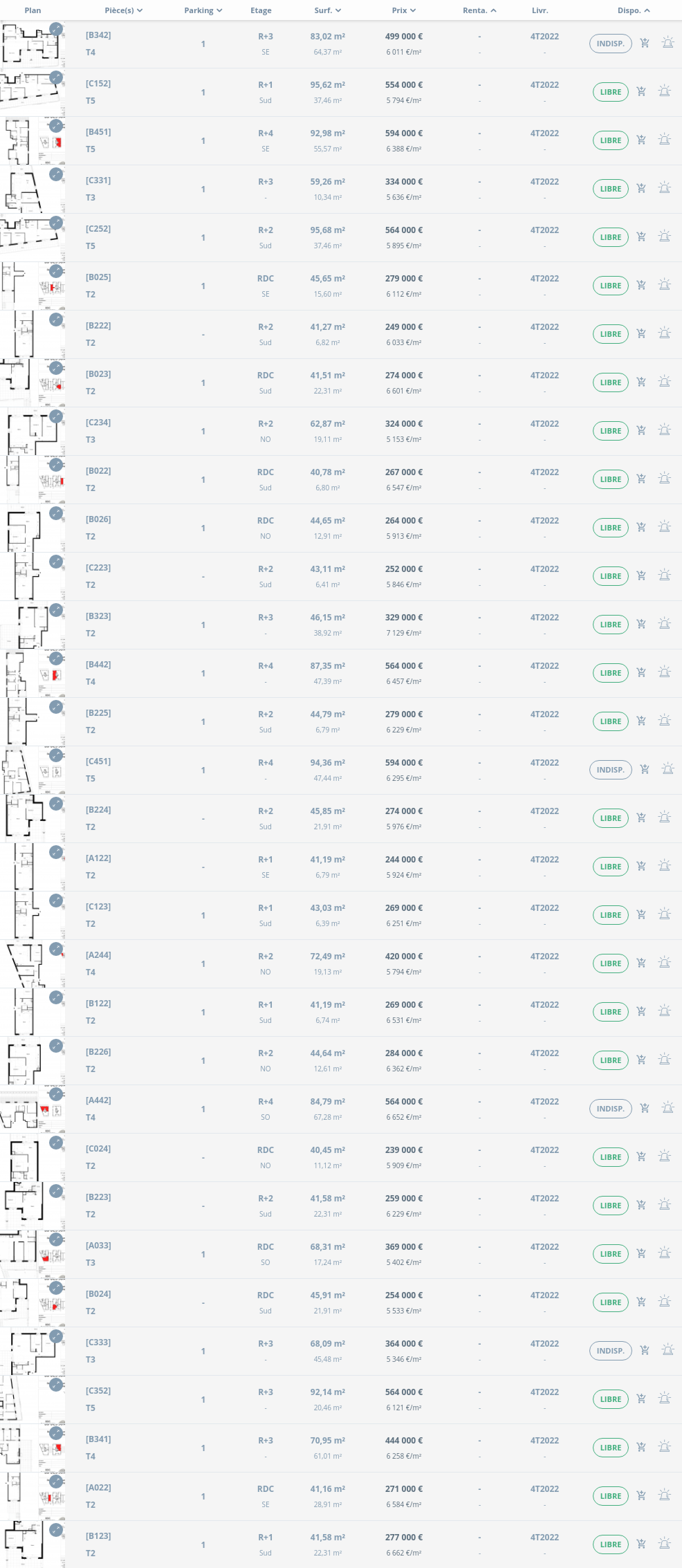Sort by the Dispo. column header
Image resolution: width=682 pixels, height=1568 pixels.
pos(633,10)
